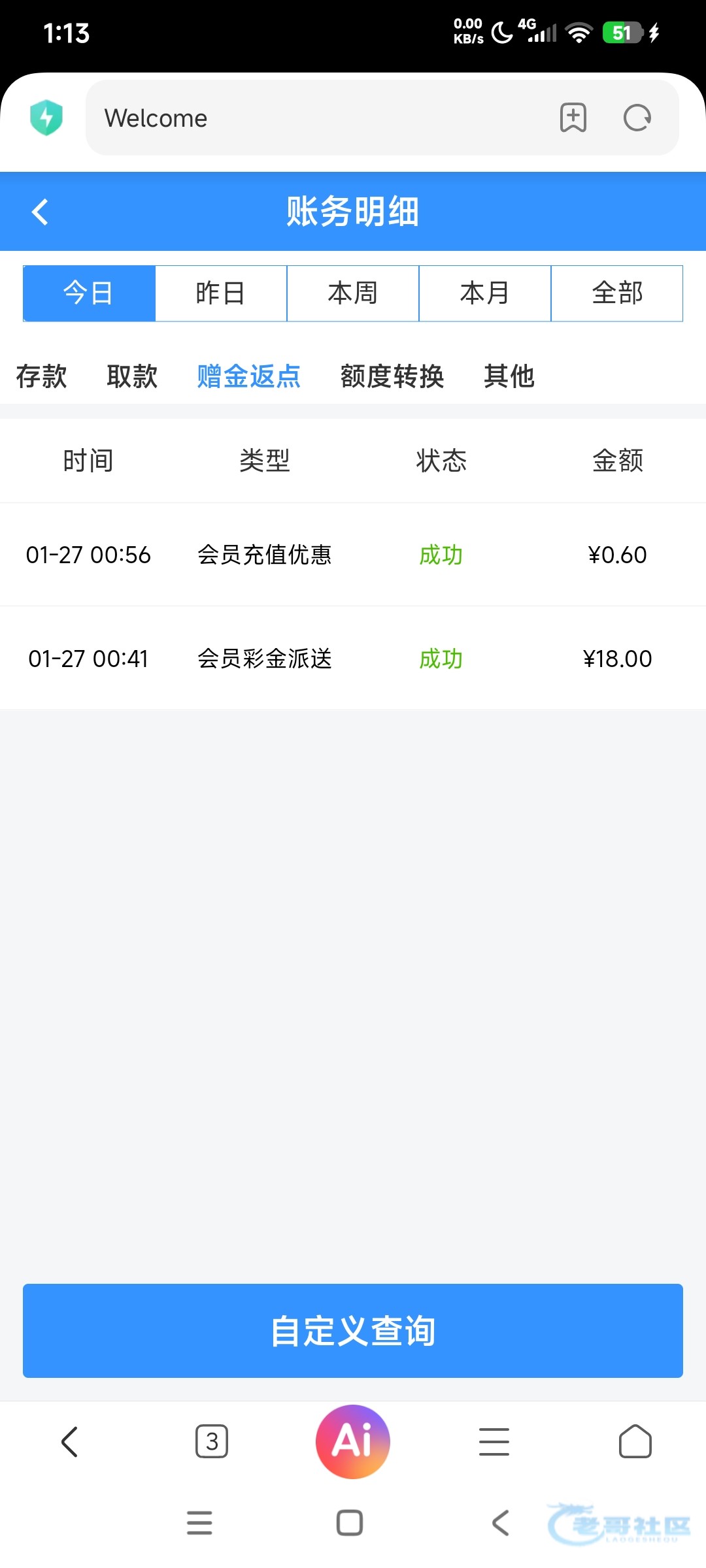Select the 今日 date filter
Screen dimensions: 706x1568
click(89, 293)
